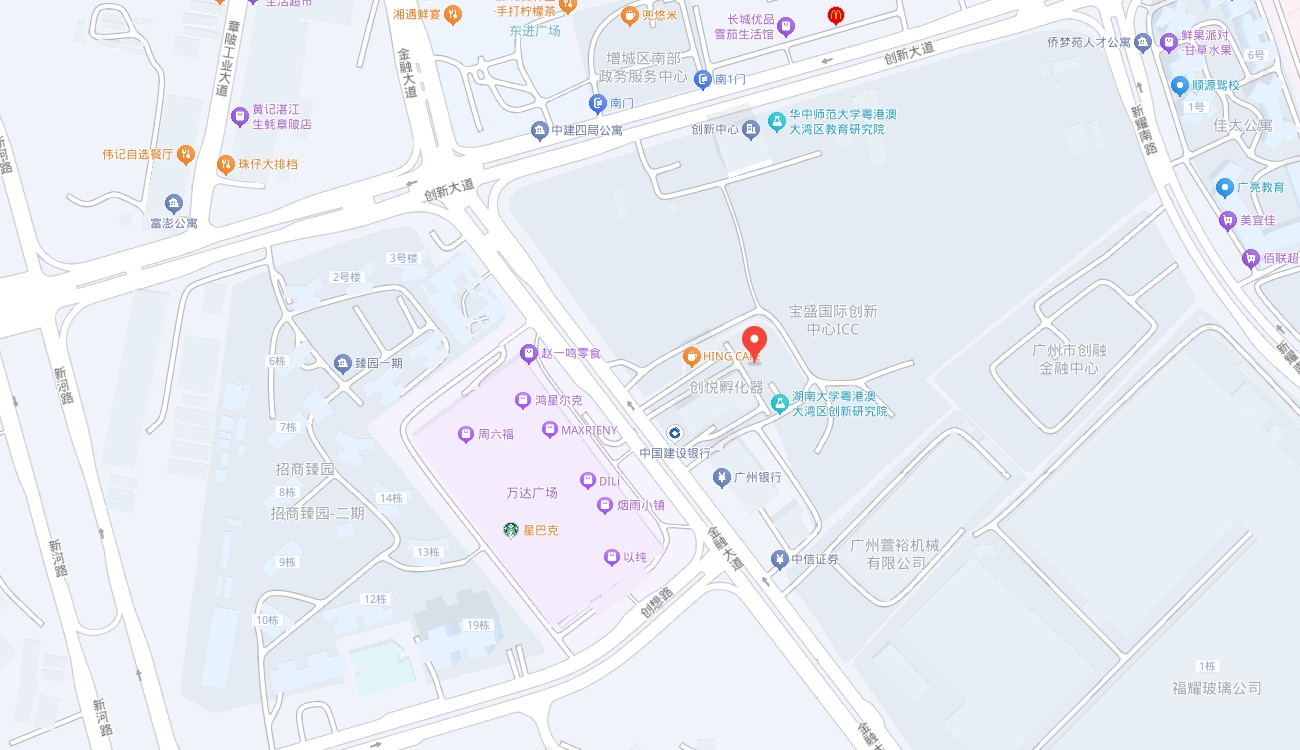Select the HING CAFE marker
Image resolution: width=1300 pixels, height=750 pixels.
coord(691,356)
